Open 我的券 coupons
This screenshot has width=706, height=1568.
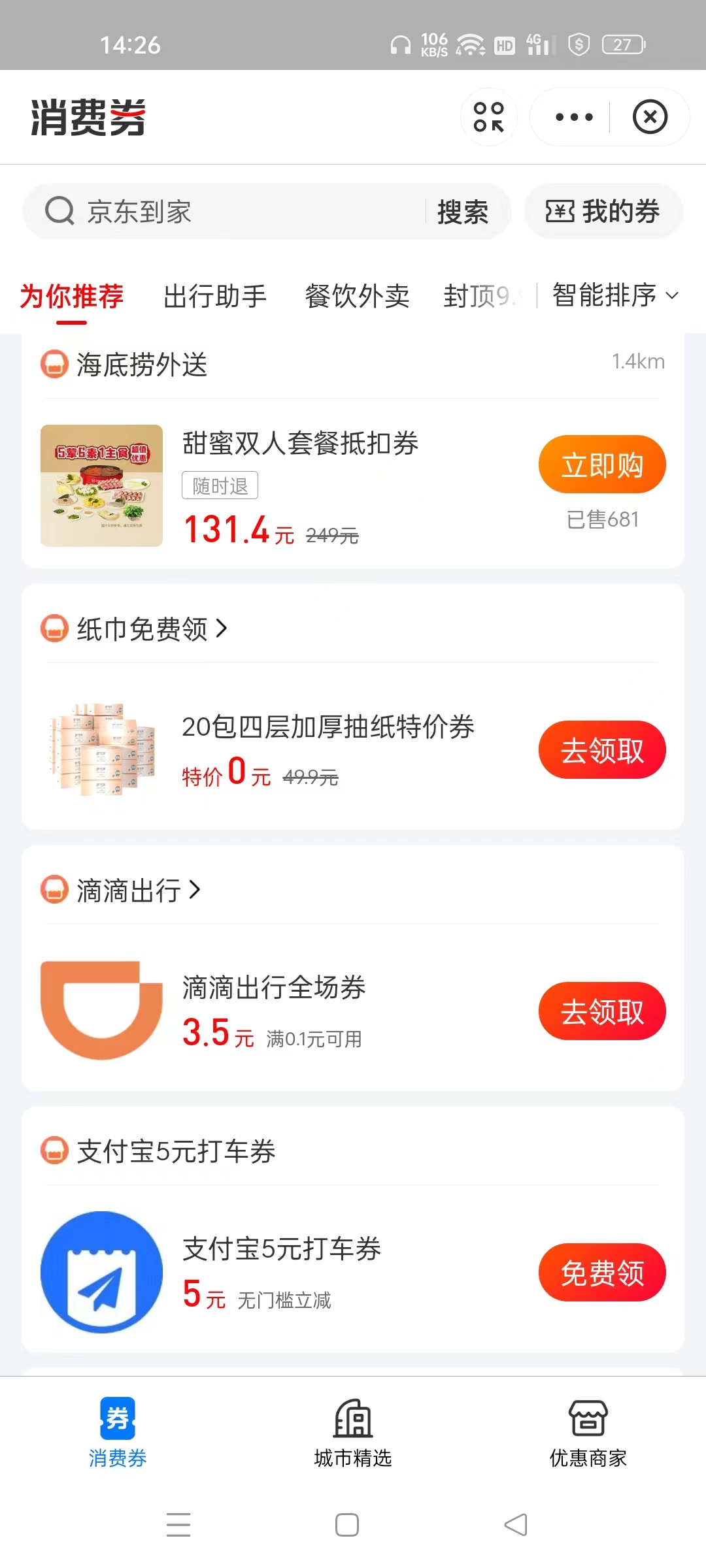(603, 212)
